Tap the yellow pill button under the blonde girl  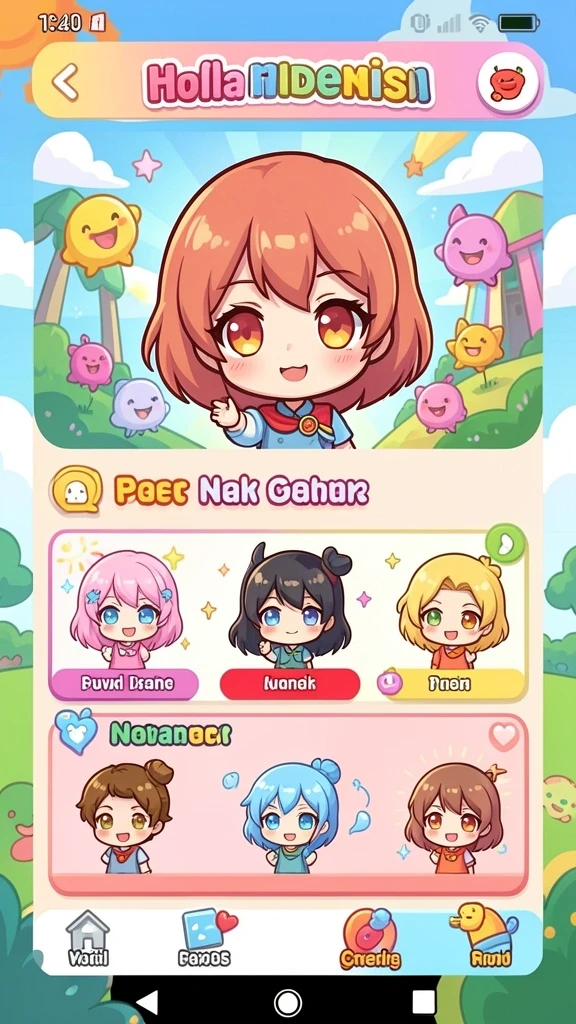point(452,684)
